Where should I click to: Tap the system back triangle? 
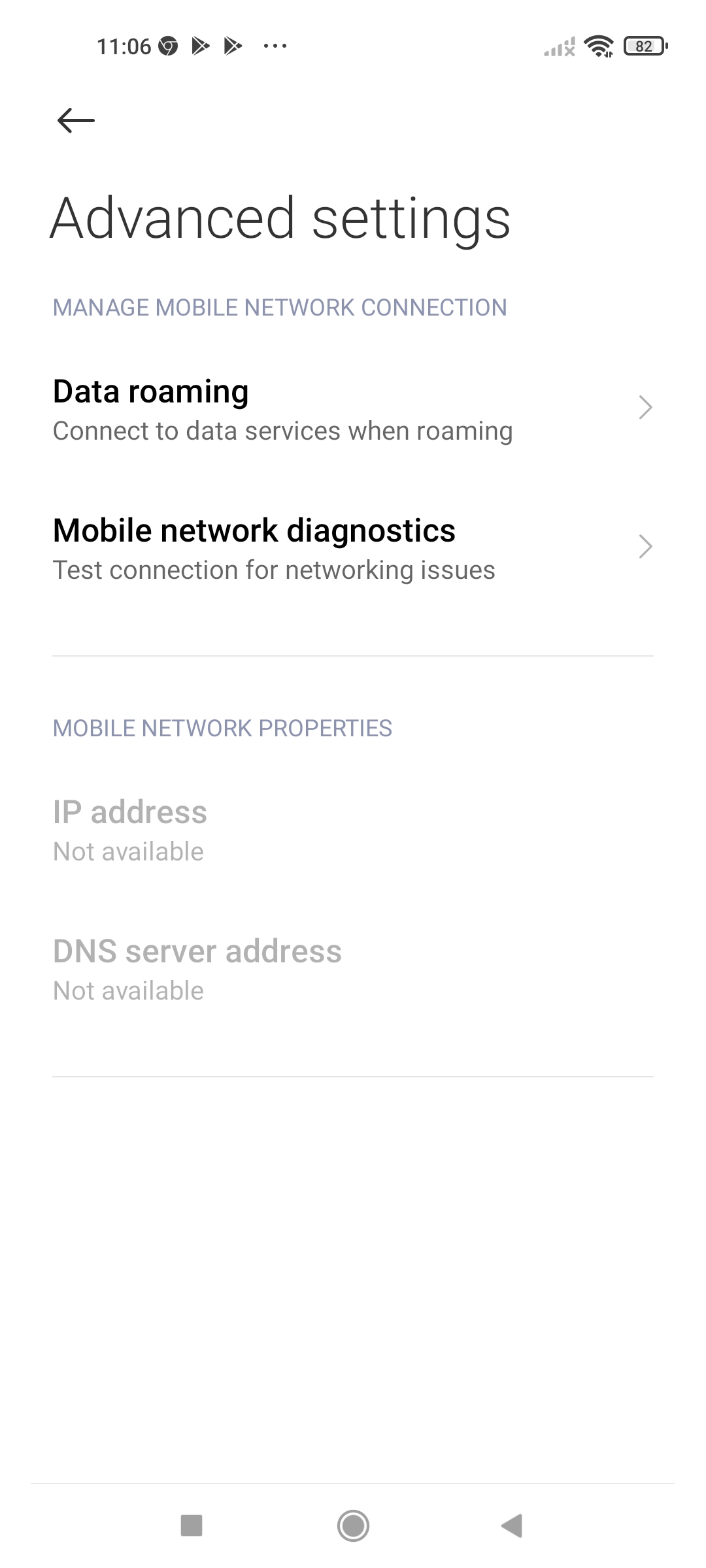512,1526
